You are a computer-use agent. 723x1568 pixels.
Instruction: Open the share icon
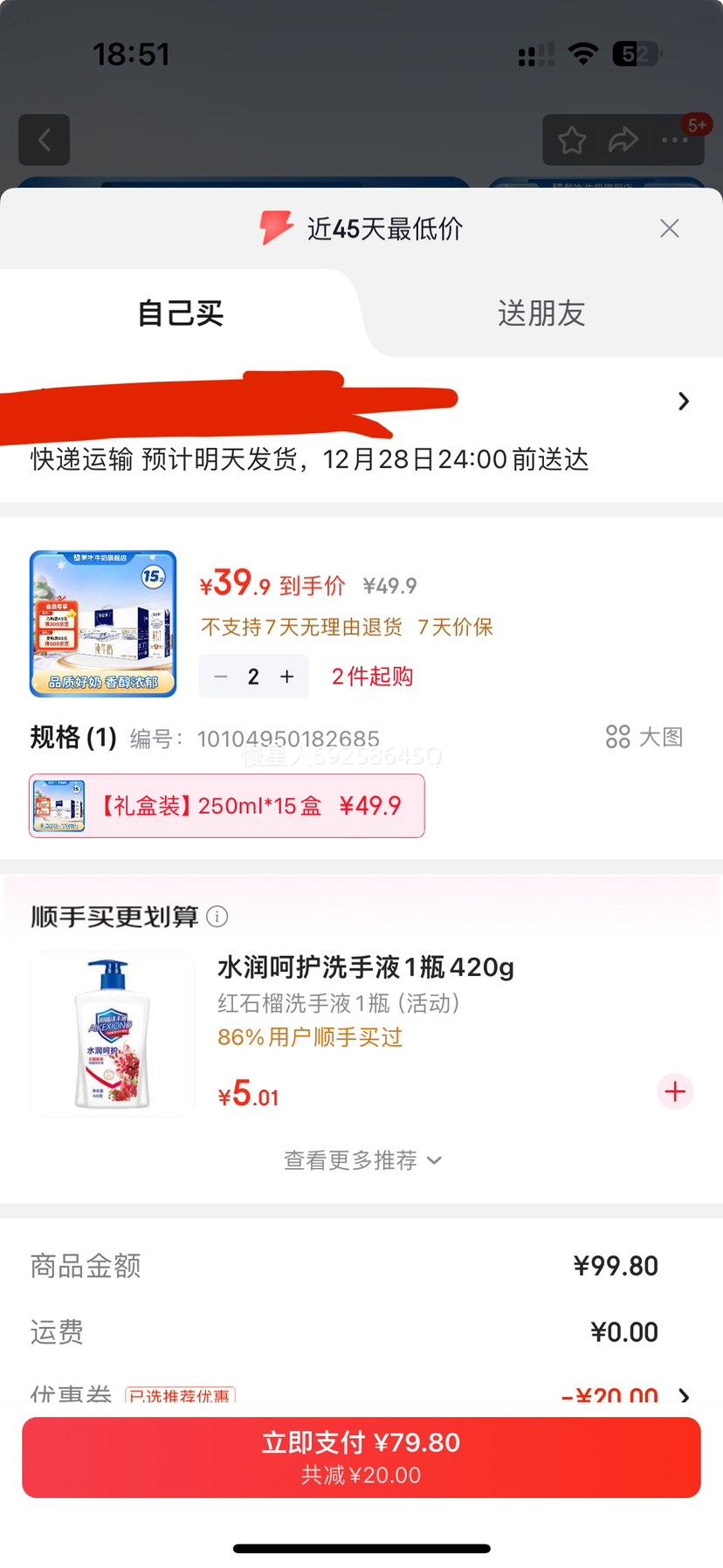(x=623, y=138)
